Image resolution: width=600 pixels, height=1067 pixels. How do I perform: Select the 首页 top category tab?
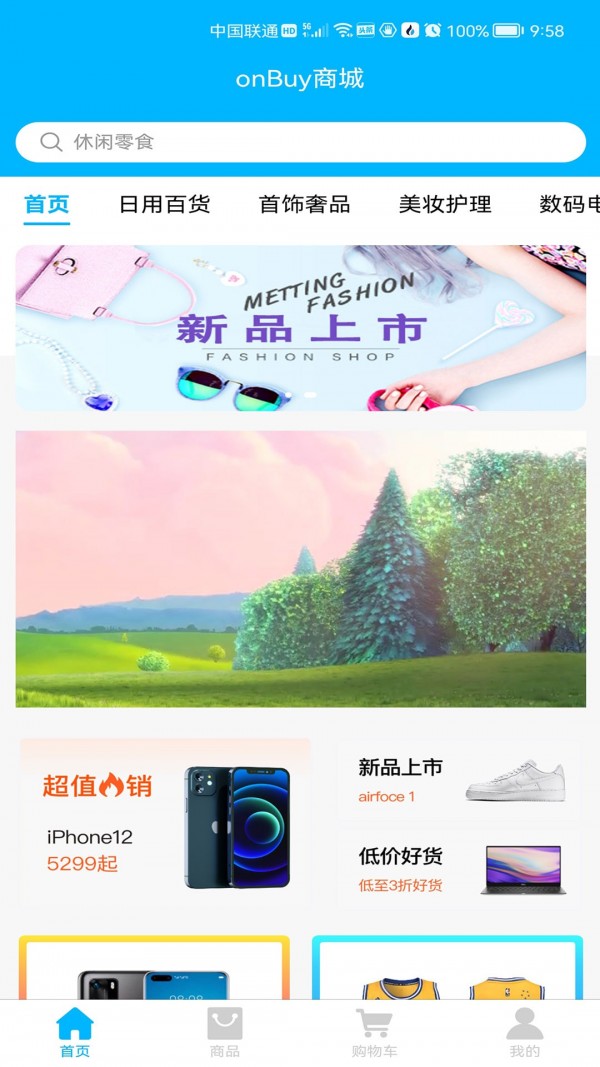pyautogui.click(x=47, y=204)
